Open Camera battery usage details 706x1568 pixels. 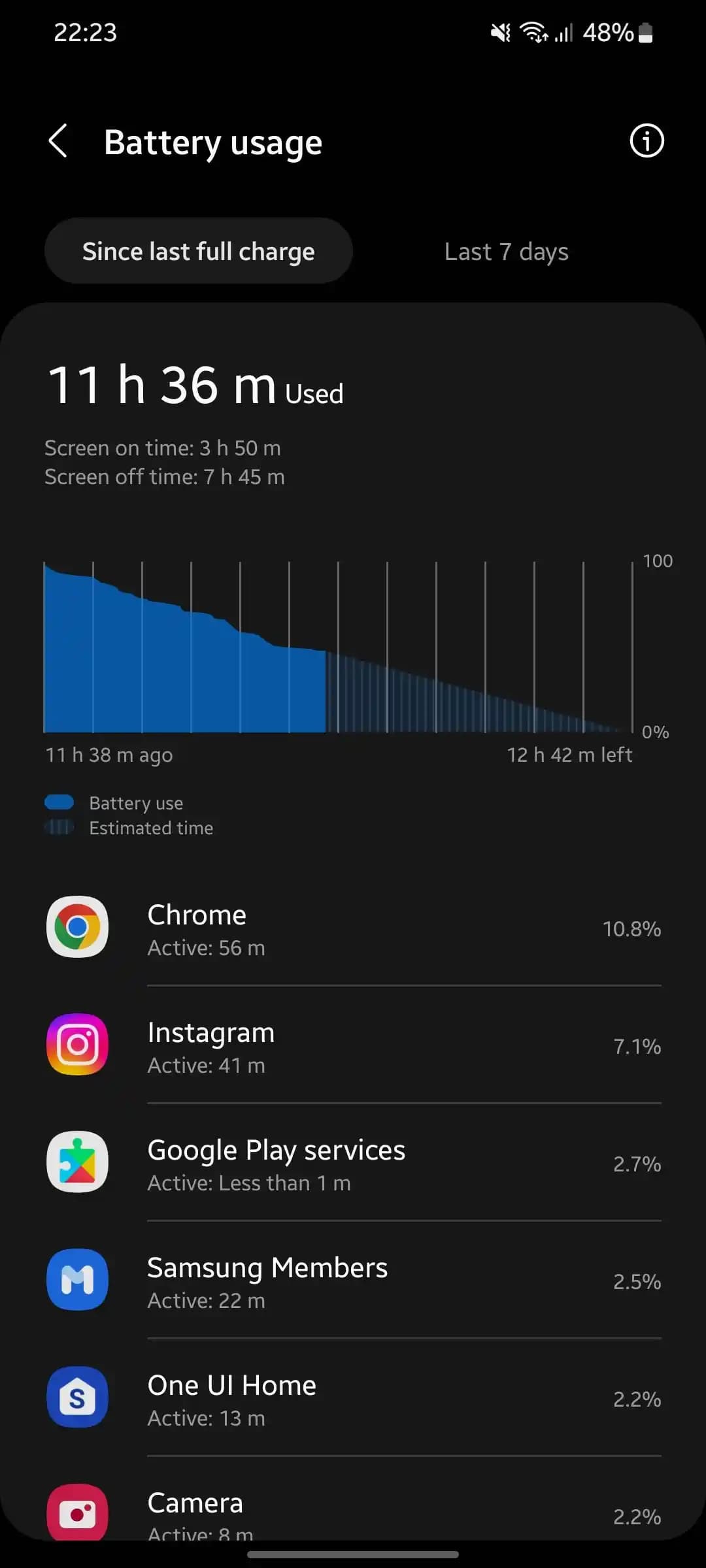(353, 1511)
